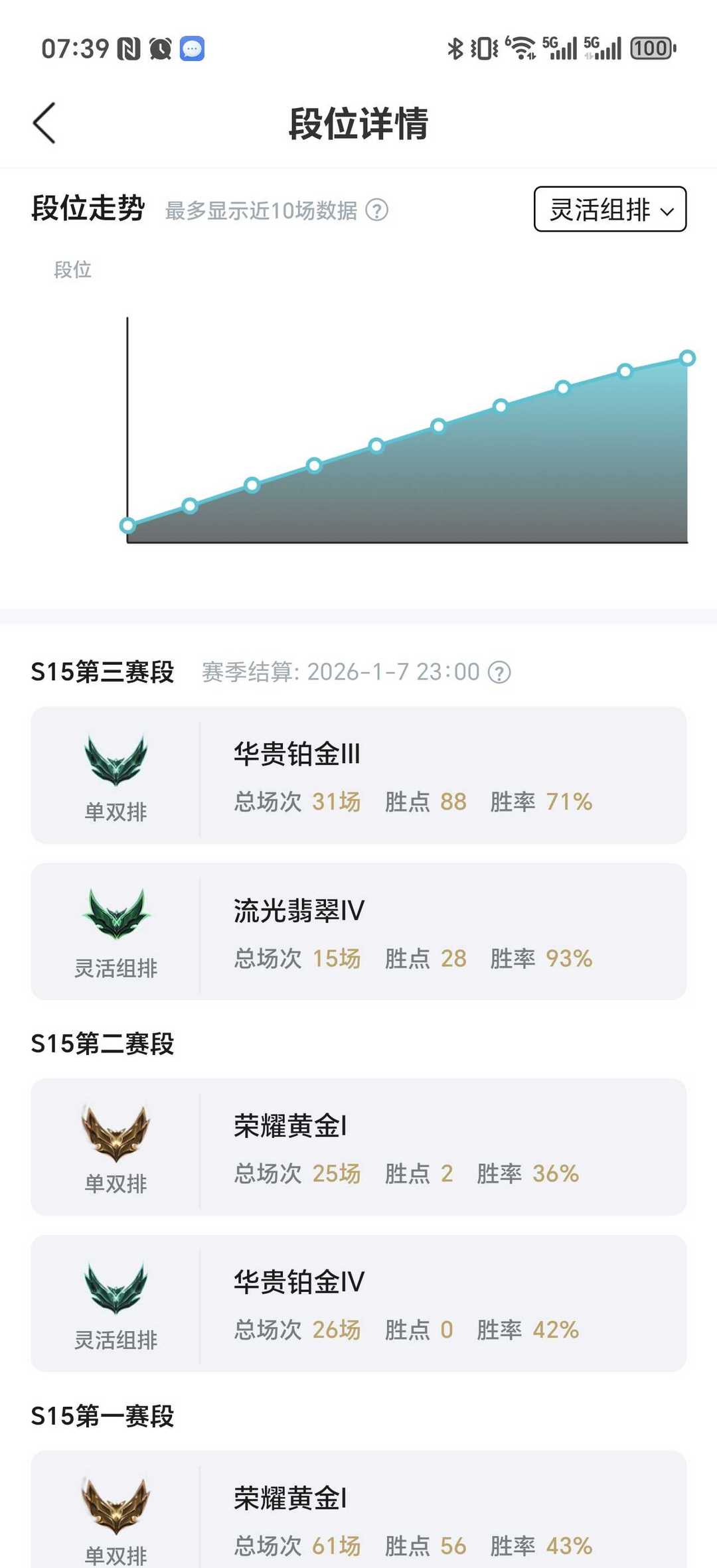
Task: Go back from the 段位详情 page
Action: tap(44, 123)
